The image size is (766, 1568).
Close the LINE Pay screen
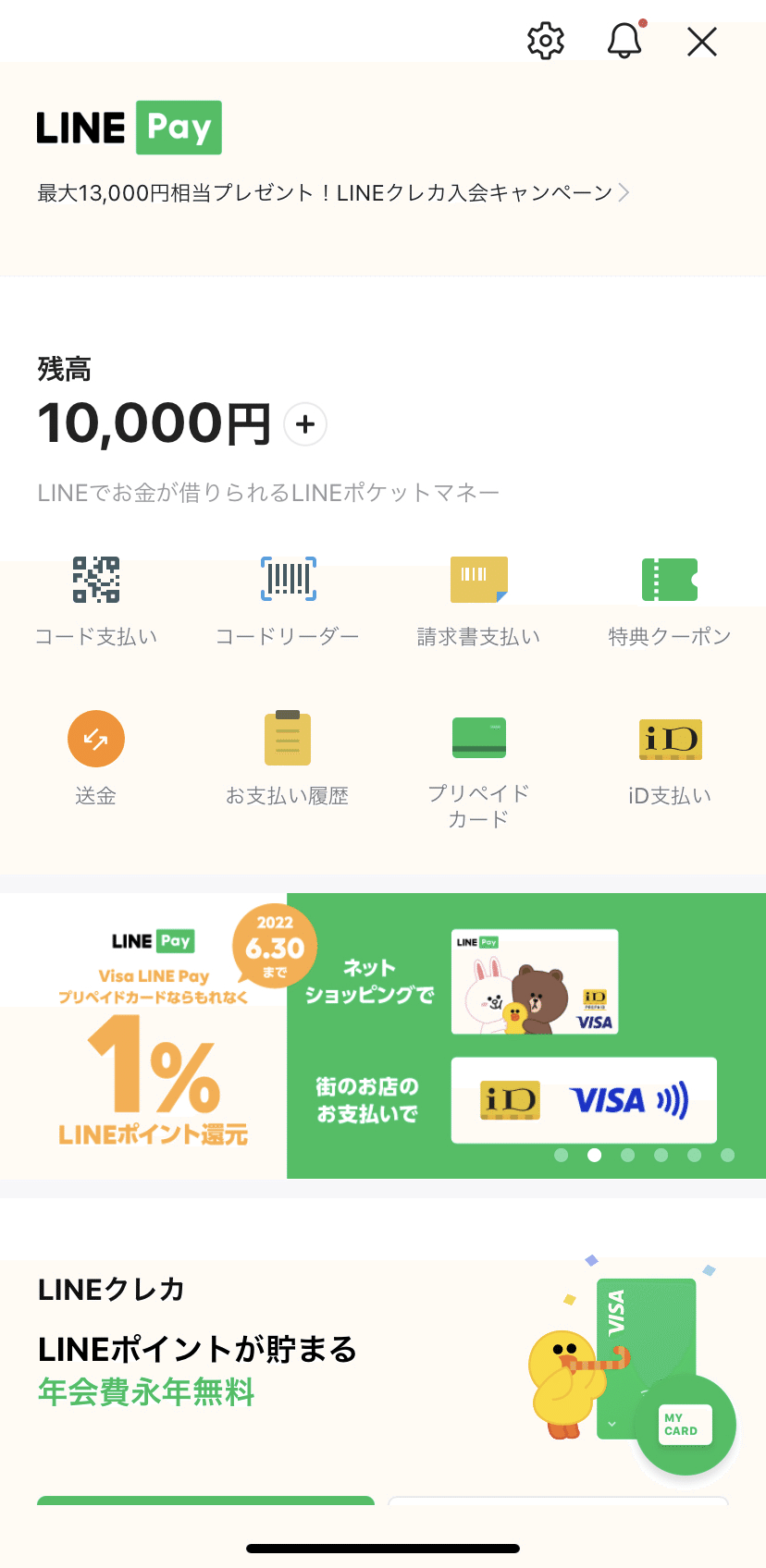click(x=702, y=42)
